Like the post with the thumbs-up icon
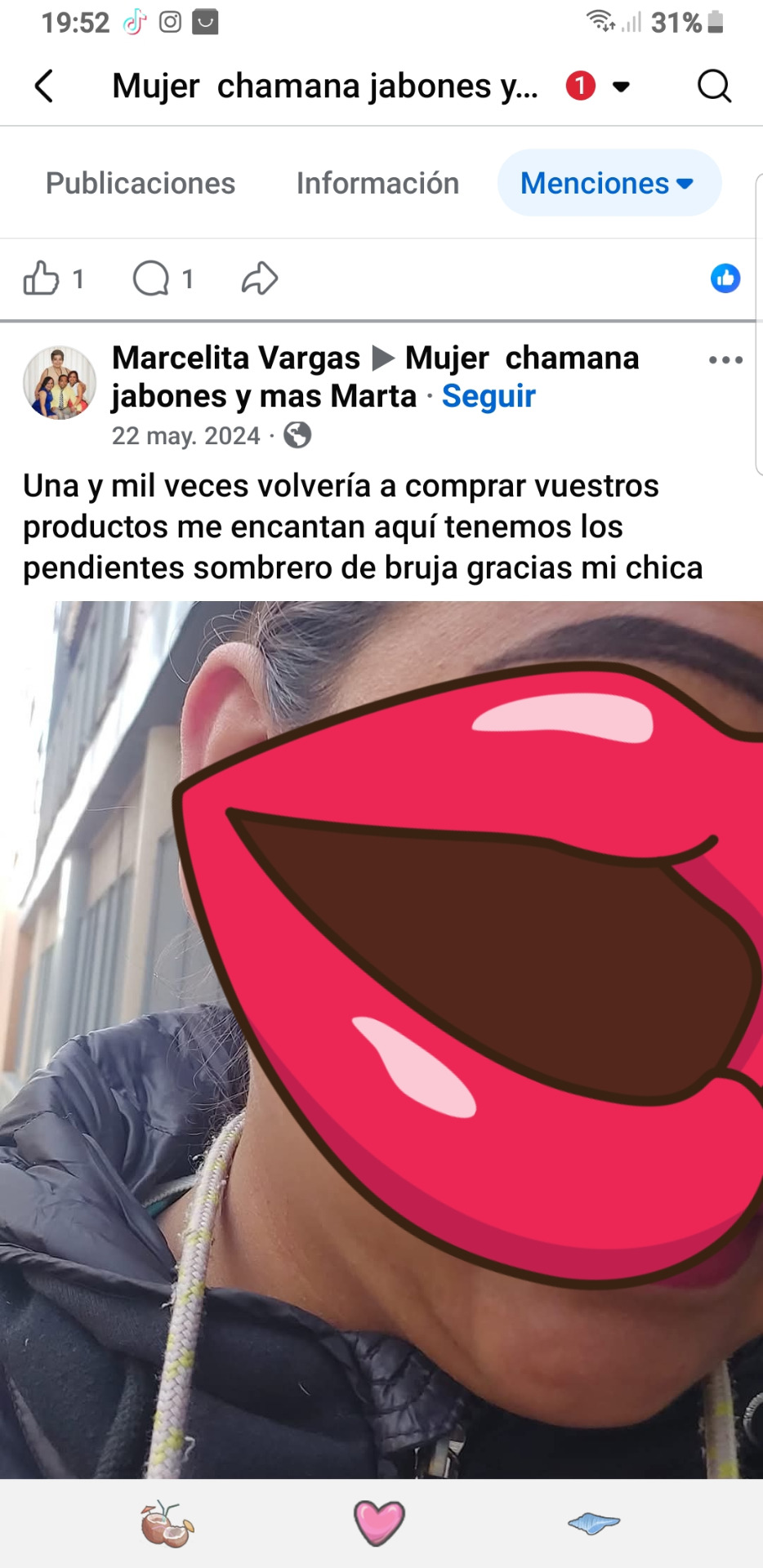 tap(41, 278)
